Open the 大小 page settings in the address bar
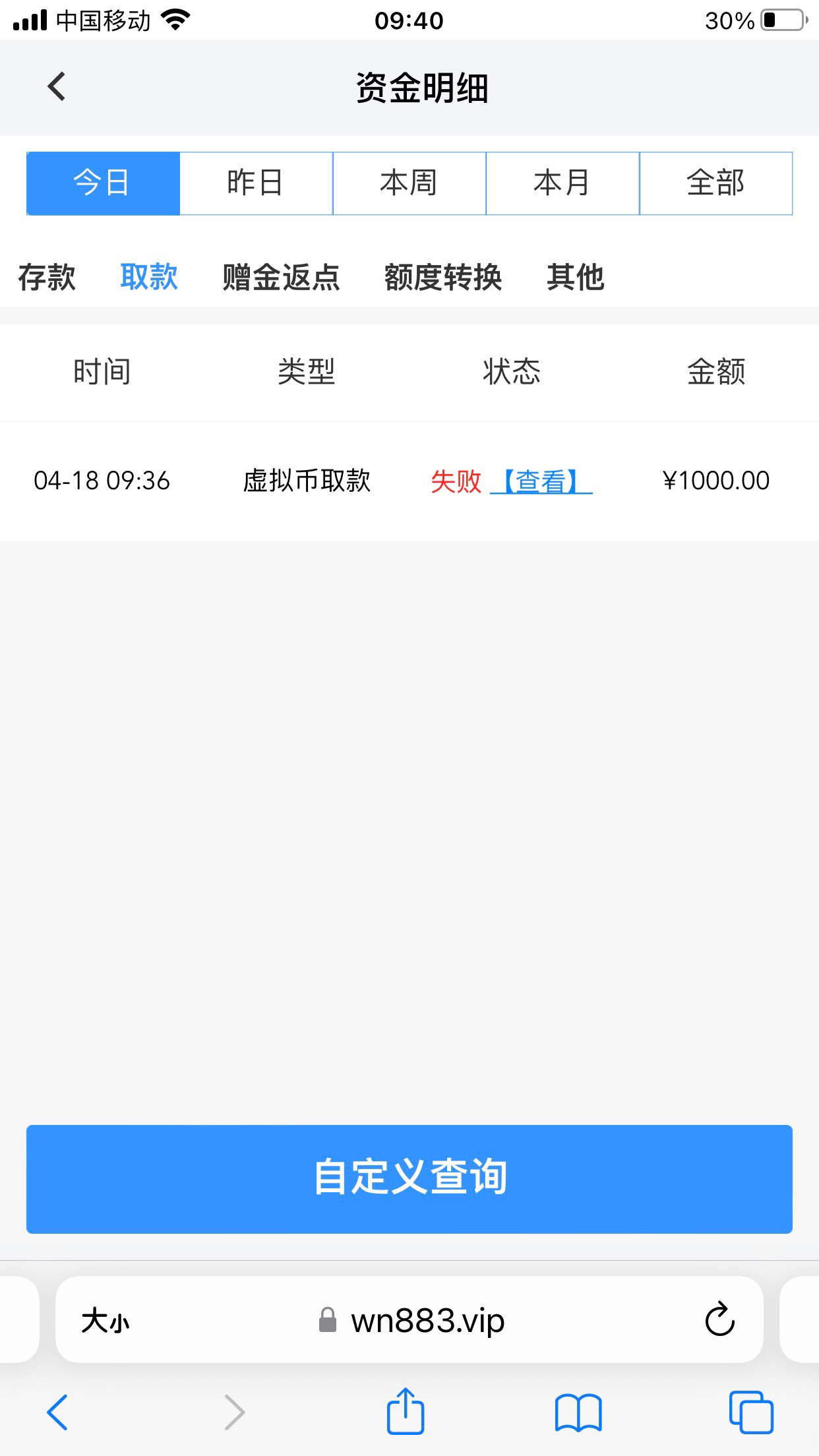The width and height of the screenshot is (819, 1456). [106, 1321]
